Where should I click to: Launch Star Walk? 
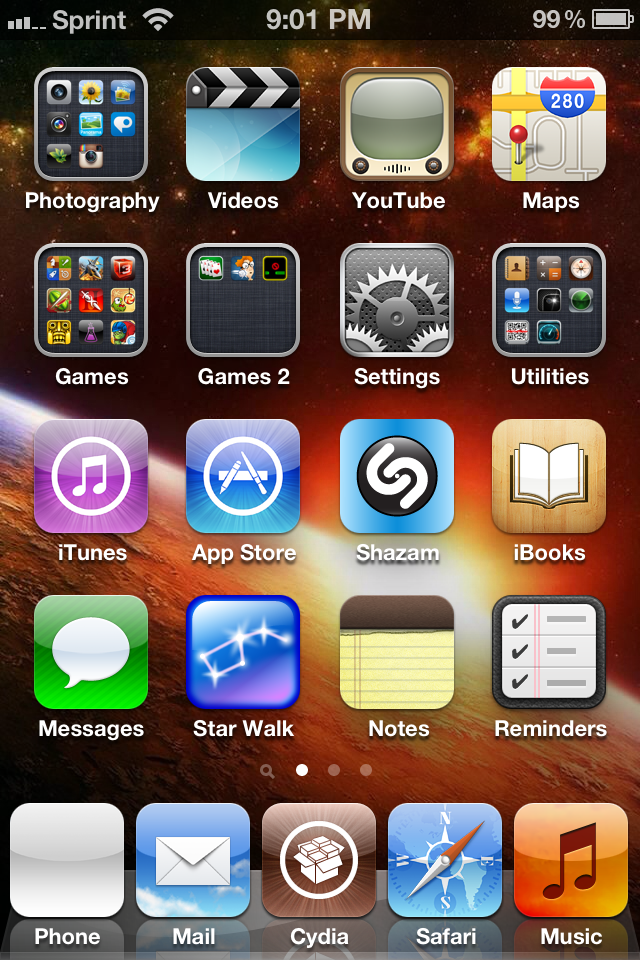click(x=243, y=652)
